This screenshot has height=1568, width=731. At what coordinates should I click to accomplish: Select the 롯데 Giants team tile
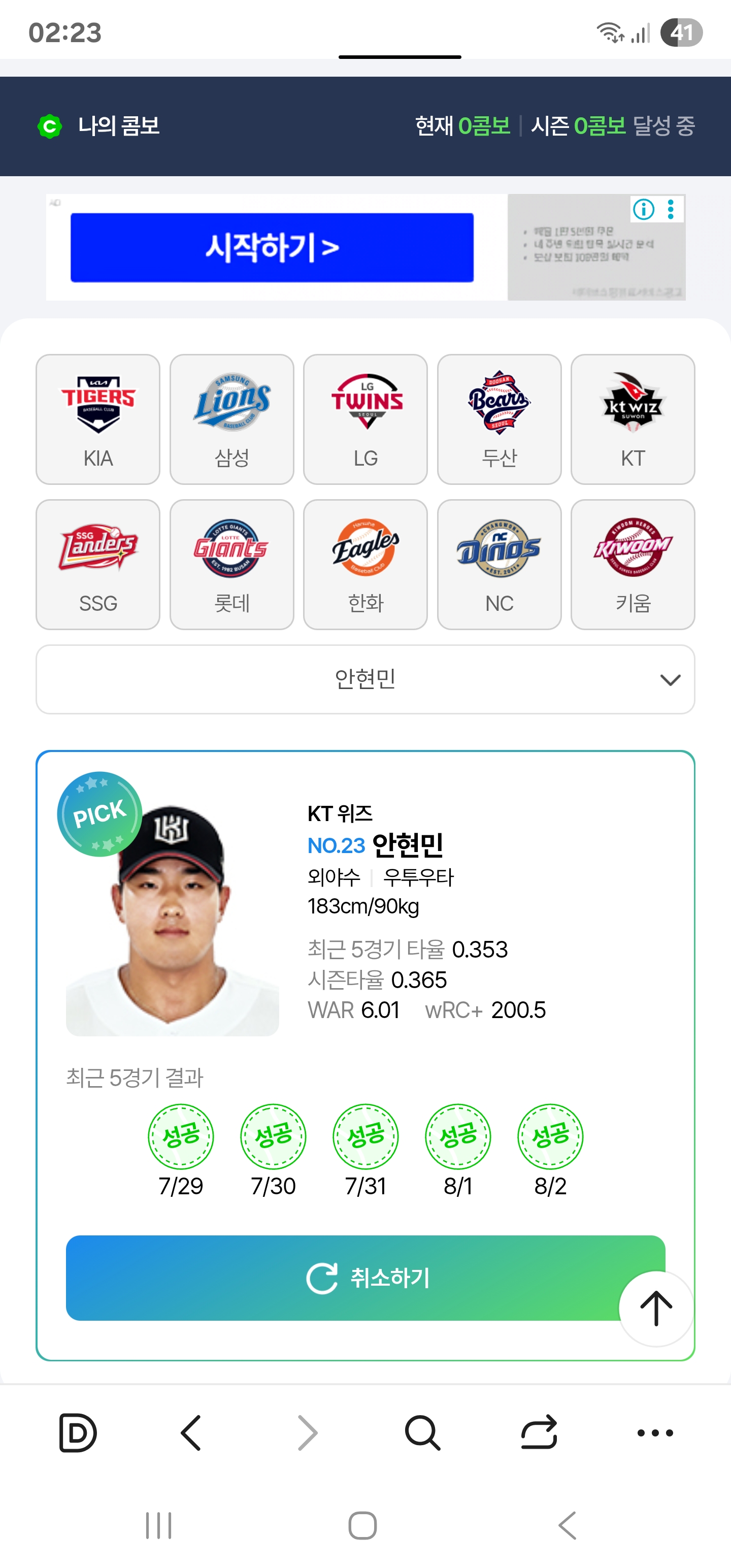[232, 564]
